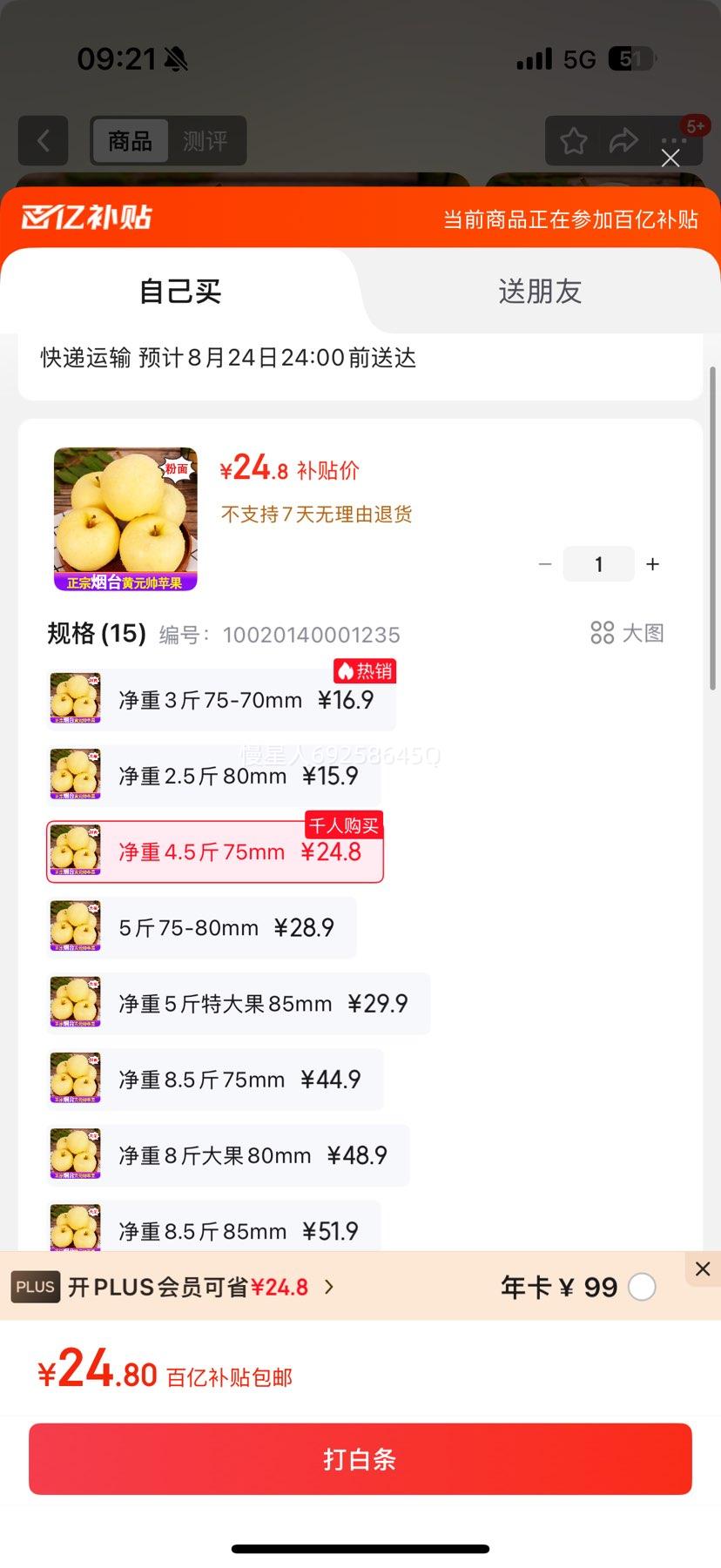Choose spec 净重3斤75-70mm ¥16.9
The width and height of the screenshot is (721, 1568).
pyautogui.click(x=221, y=700)
